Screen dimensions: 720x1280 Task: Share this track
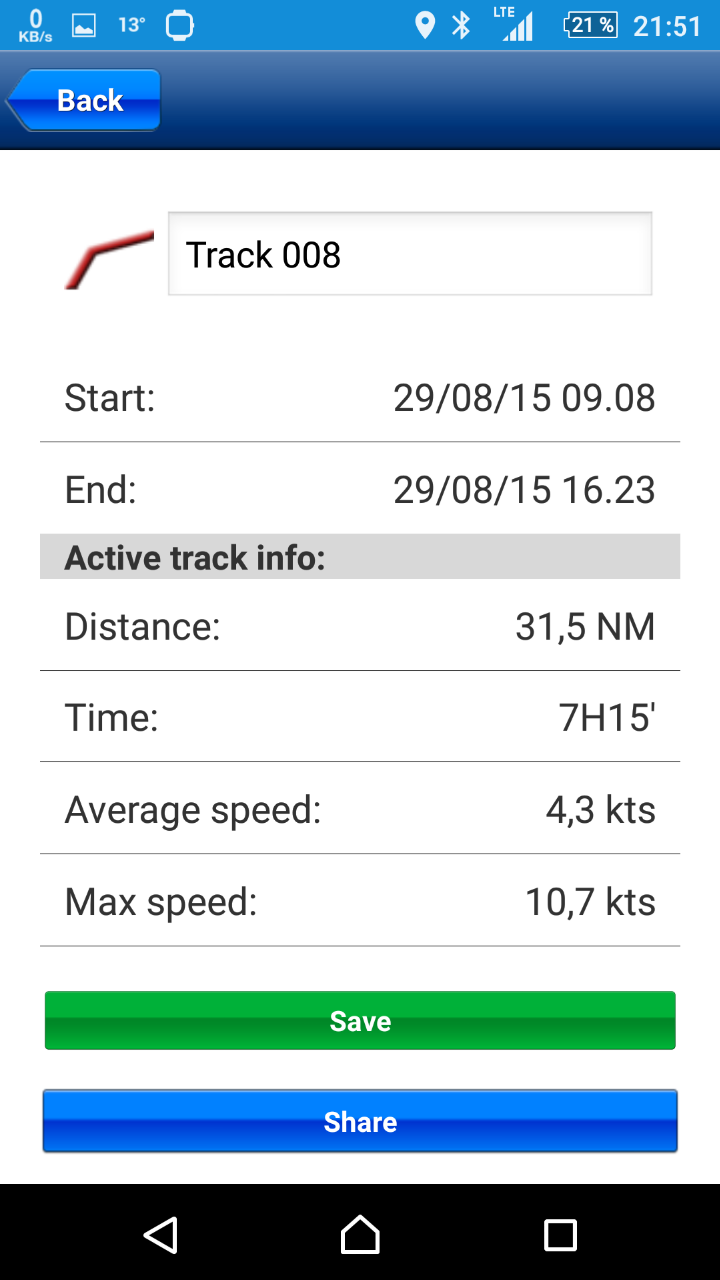point(360,1122)
